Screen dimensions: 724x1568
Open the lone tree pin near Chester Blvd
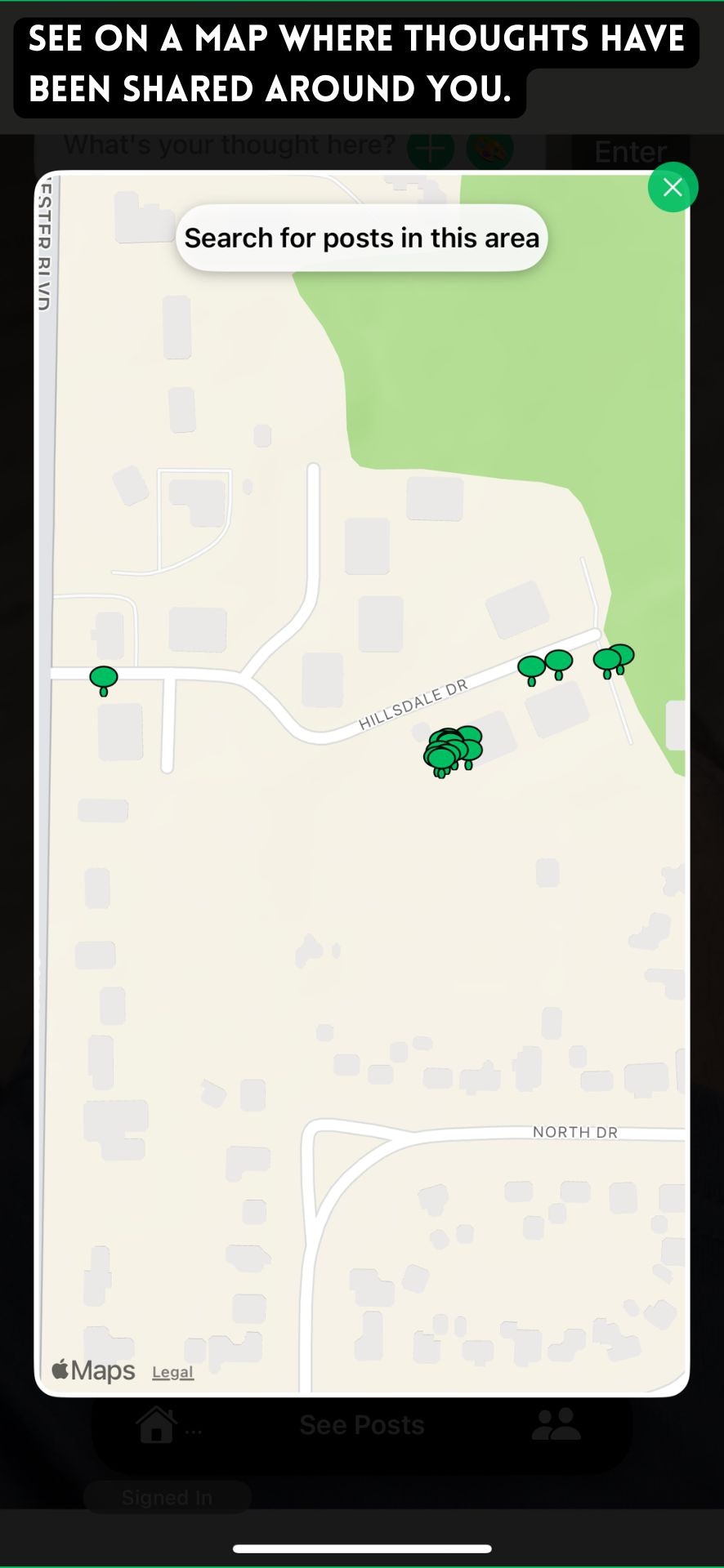[x=104, y=679]
